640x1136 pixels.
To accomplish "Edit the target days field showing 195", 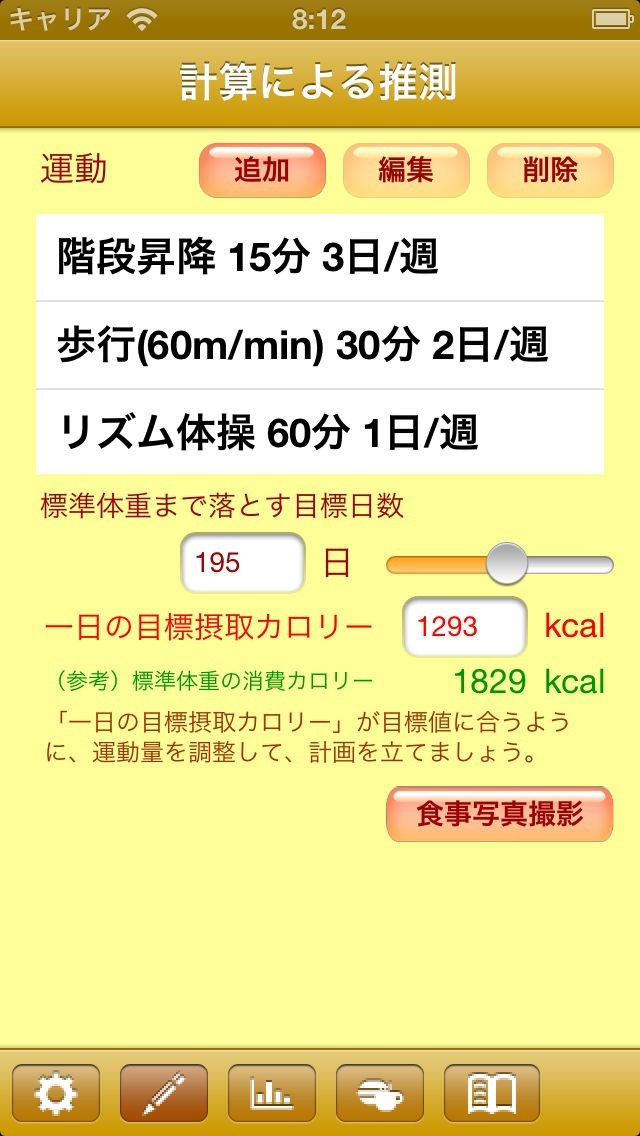I will [242, 563].
